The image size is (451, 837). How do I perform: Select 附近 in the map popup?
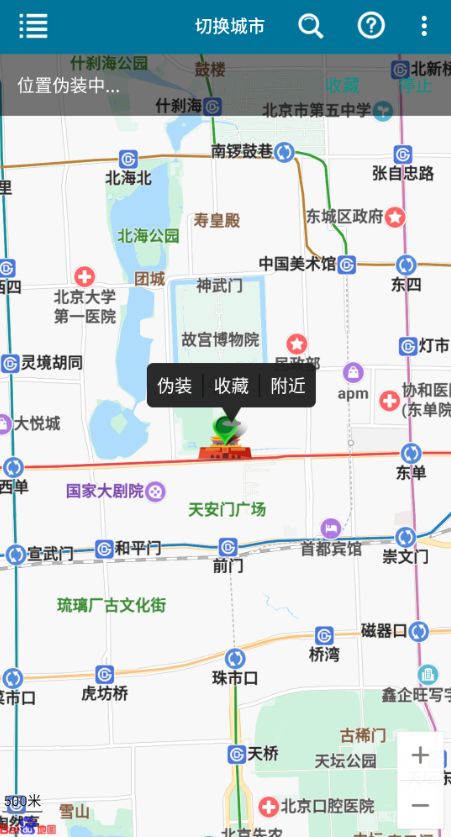coord(288,385)
